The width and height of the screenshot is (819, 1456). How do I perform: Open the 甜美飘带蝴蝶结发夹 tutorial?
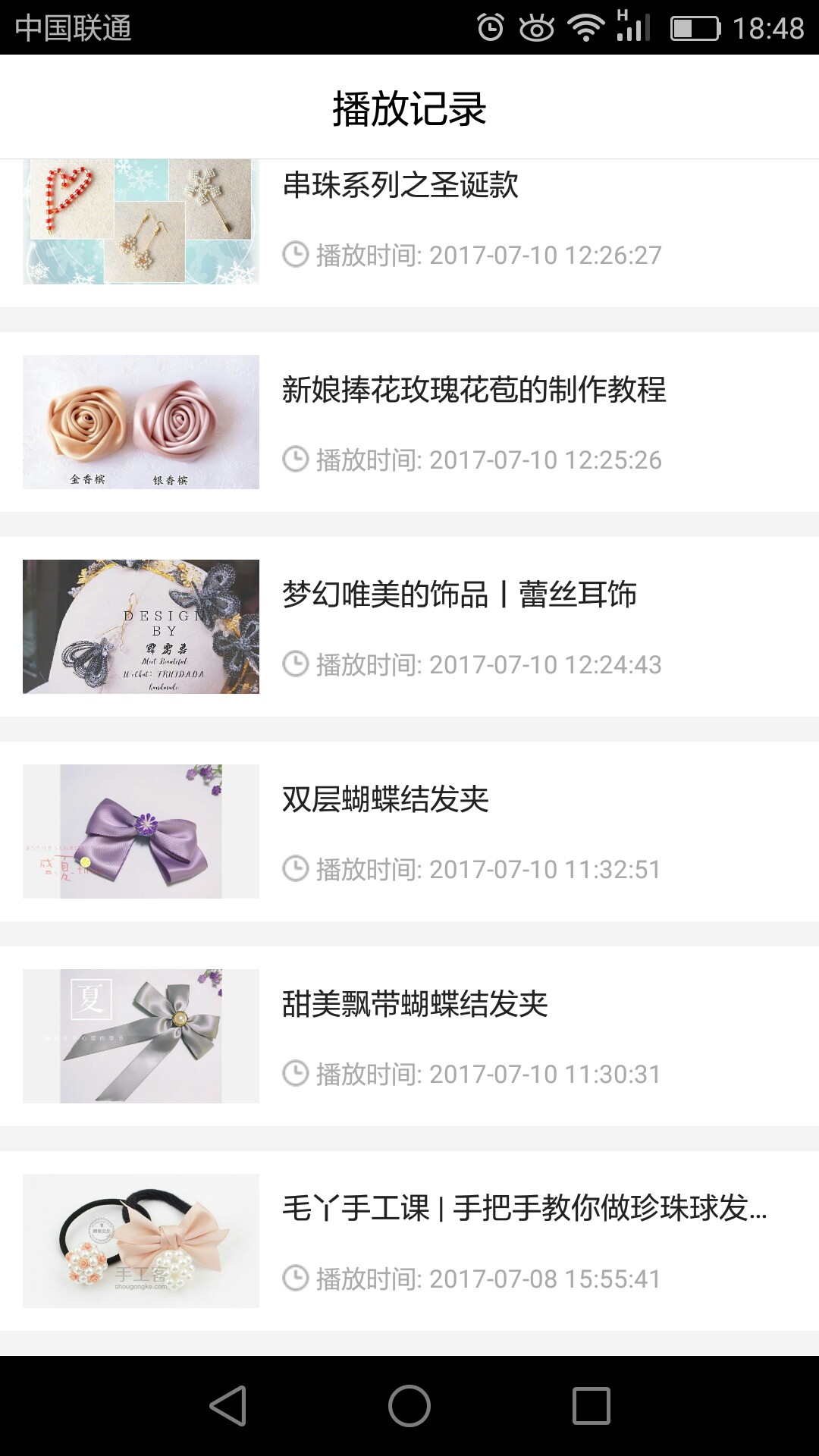[409, 1036]
